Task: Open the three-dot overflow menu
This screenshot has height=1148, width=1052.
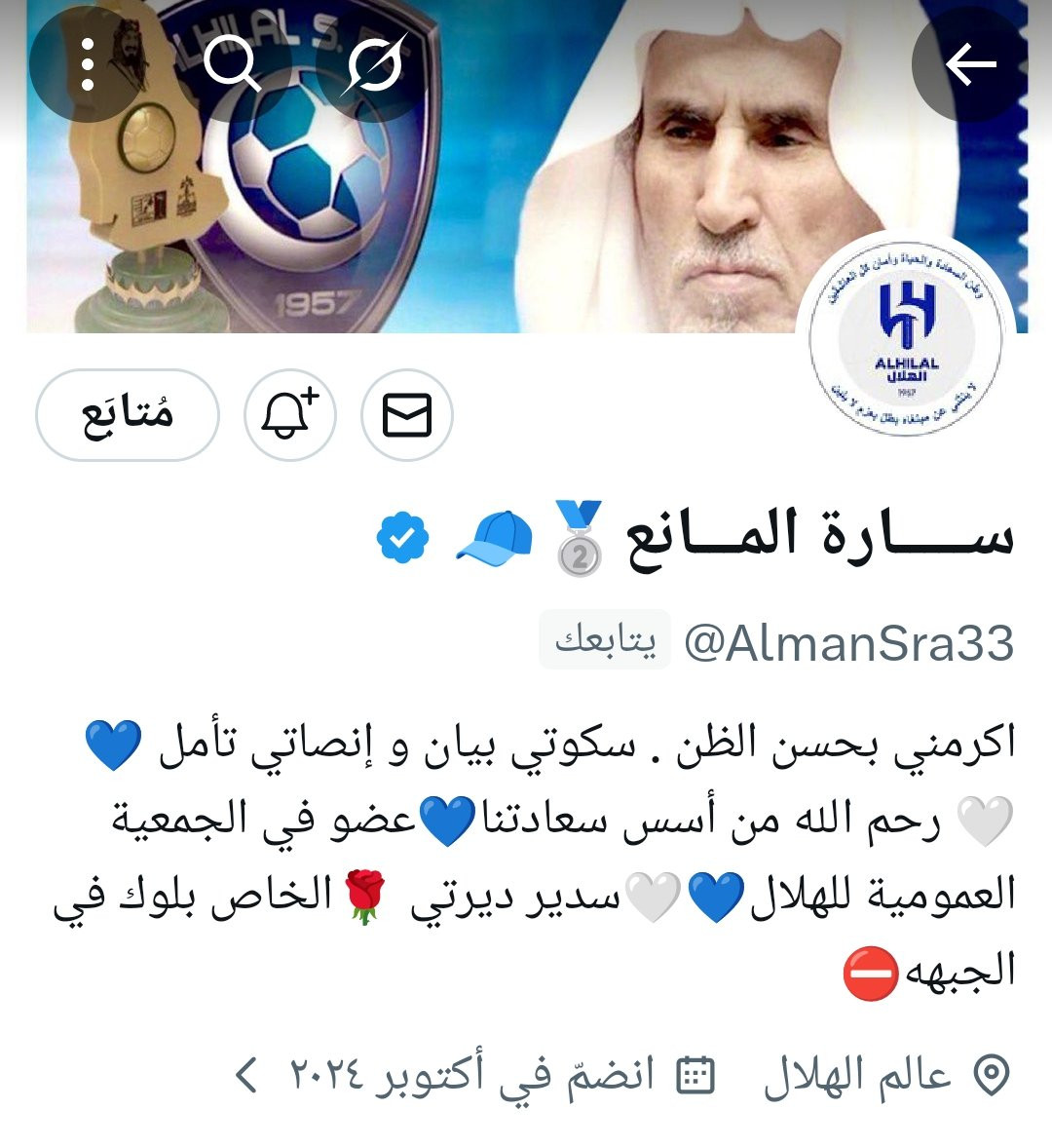Action: click(x=87, y=64)
